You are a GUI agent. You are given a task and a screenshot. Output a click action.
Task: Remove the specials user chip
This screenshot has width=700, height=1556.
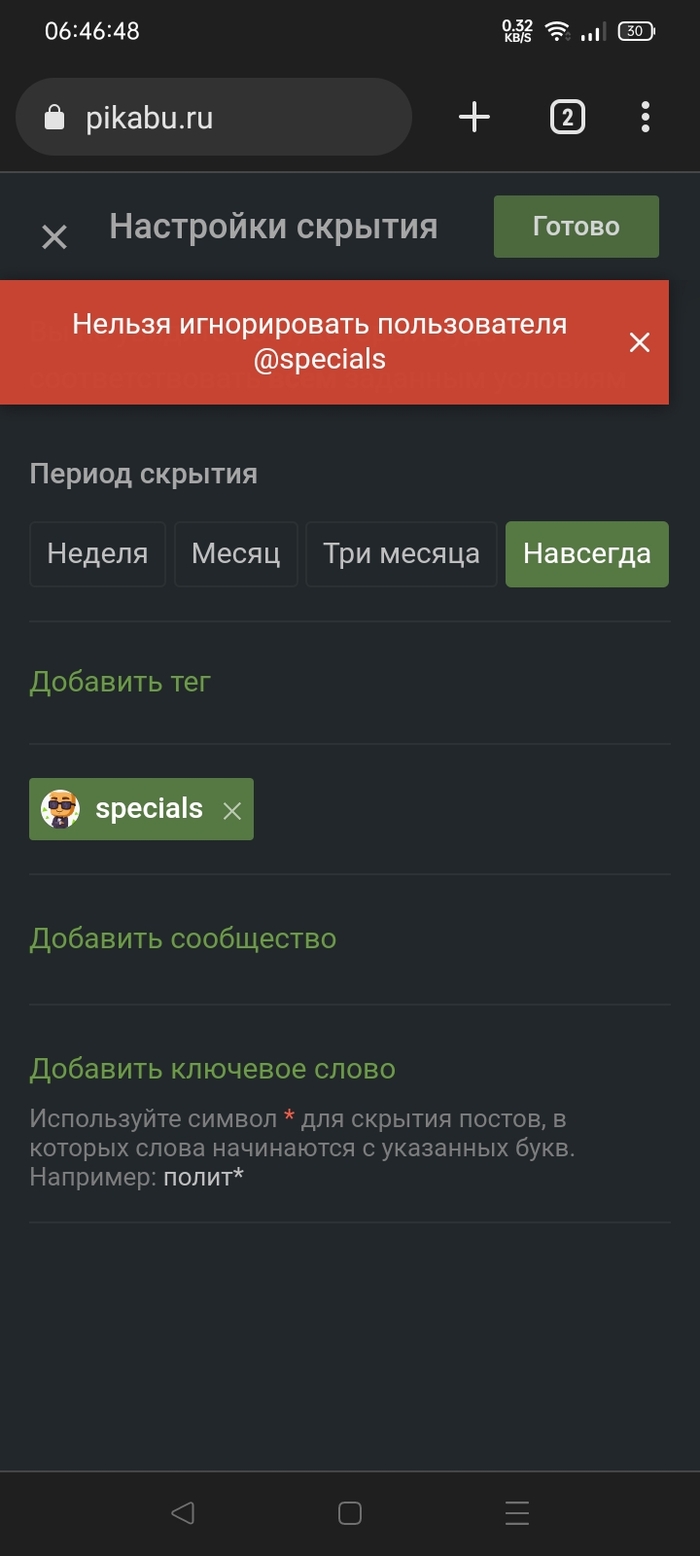(x=232, y=811)
